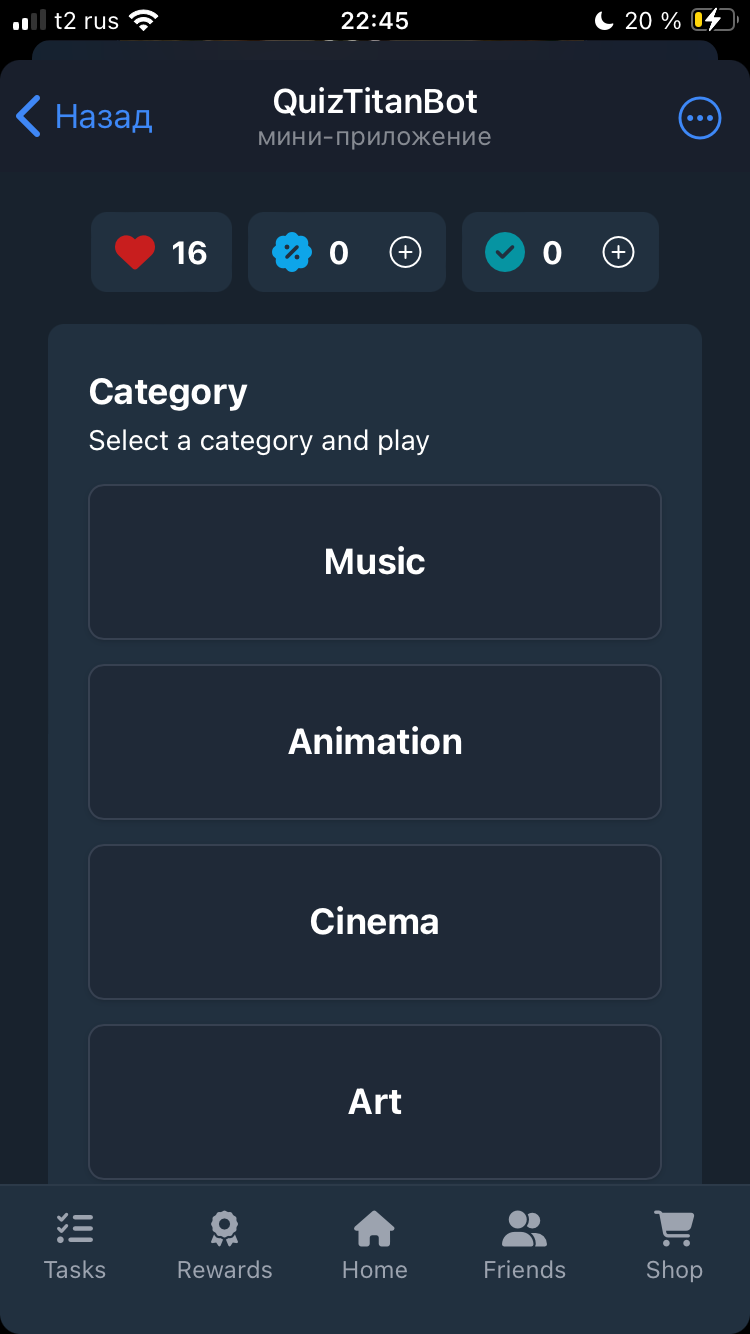
Task: Switch to the Tasks tab
Action: click(x=75, y=1246)
